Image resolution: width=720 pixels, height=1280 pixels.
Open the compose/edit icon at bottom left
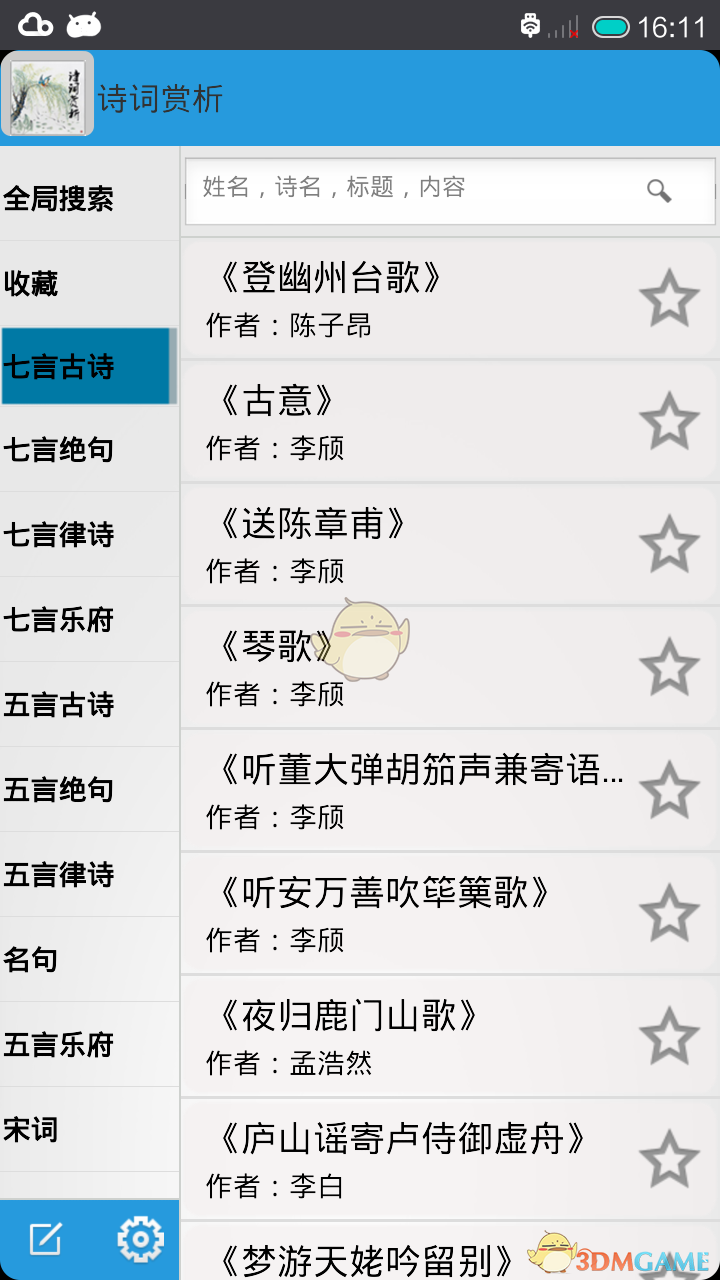click(x=45, y=1237)
